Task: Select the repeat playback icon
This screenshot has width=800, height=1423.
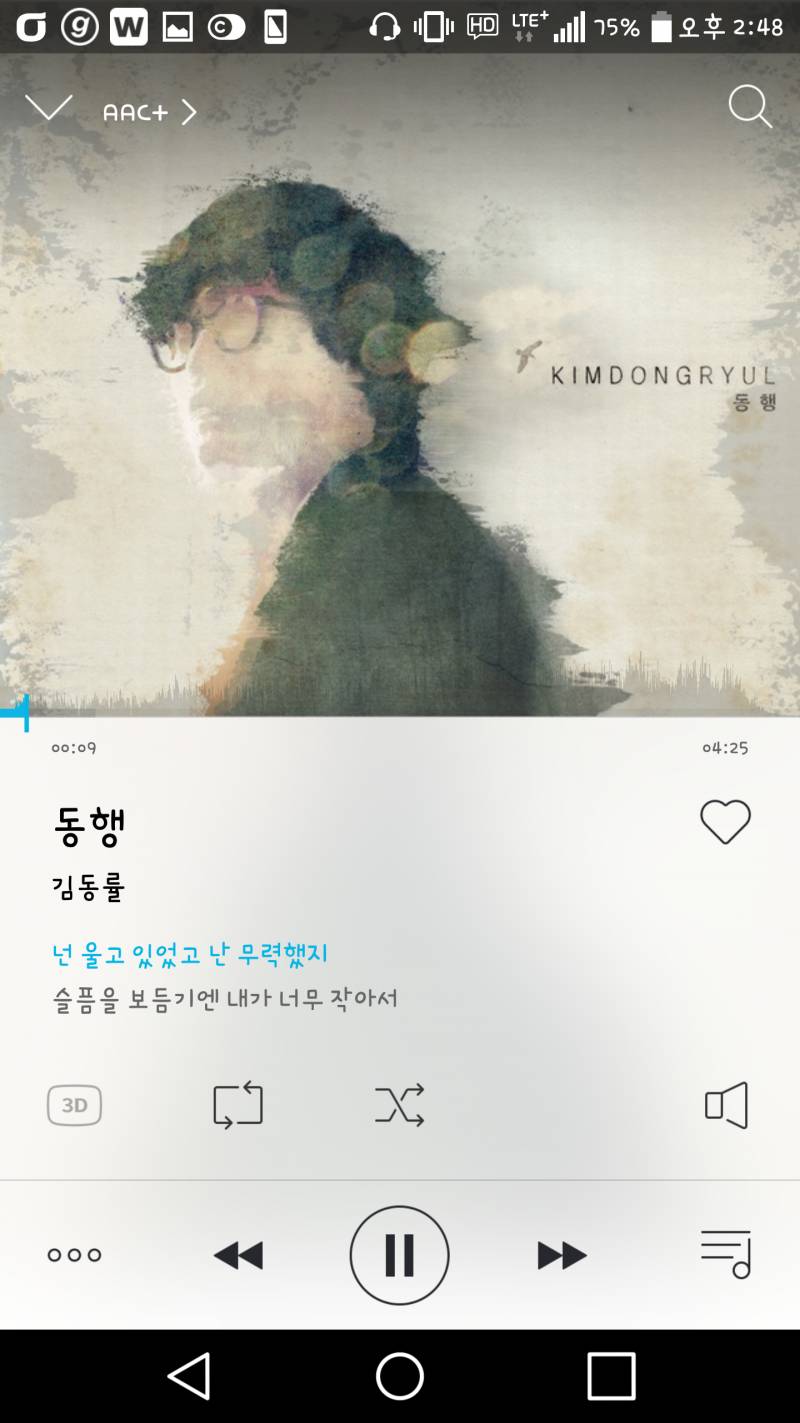Action: tap(237, 1104)
